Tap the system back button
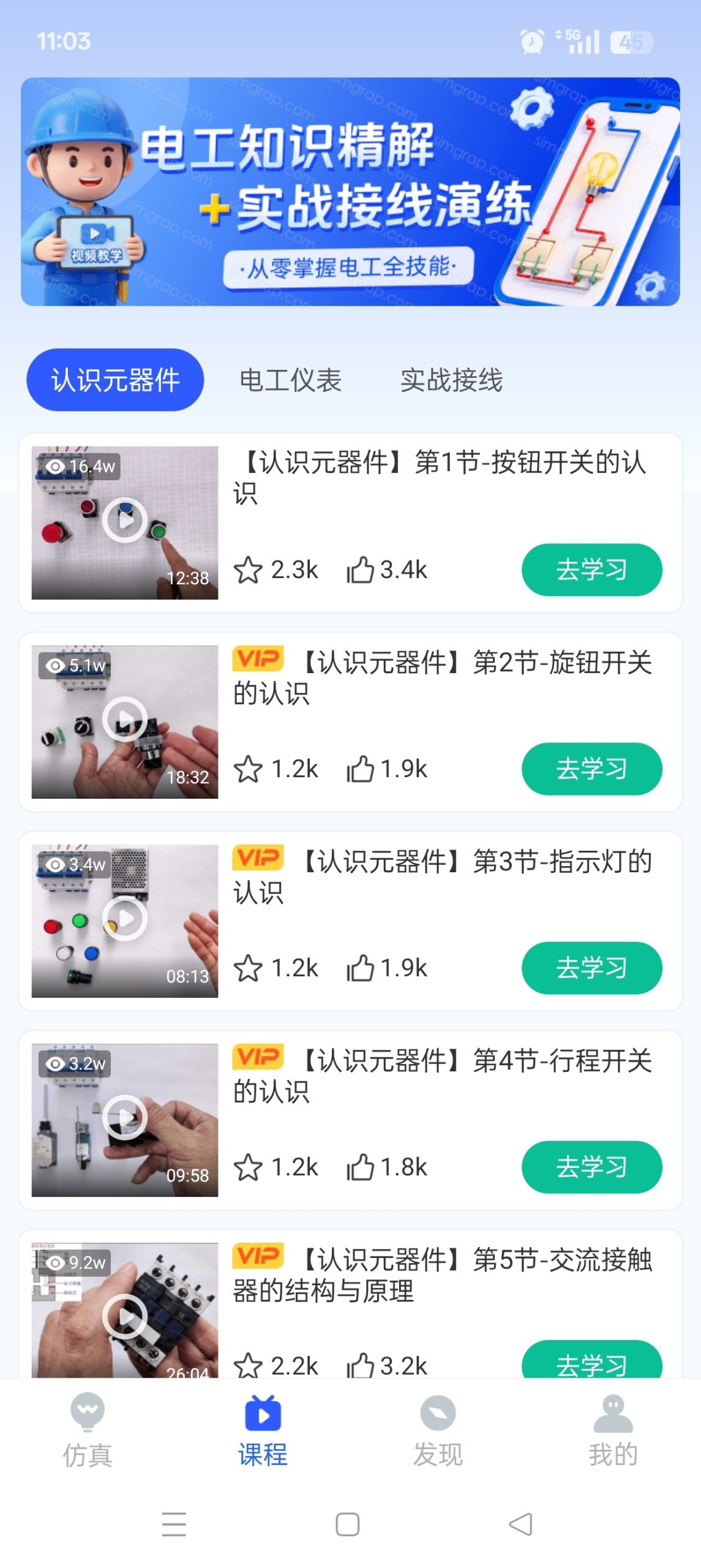This screenshot has height=1568, width=701. tap(521, 1524)
